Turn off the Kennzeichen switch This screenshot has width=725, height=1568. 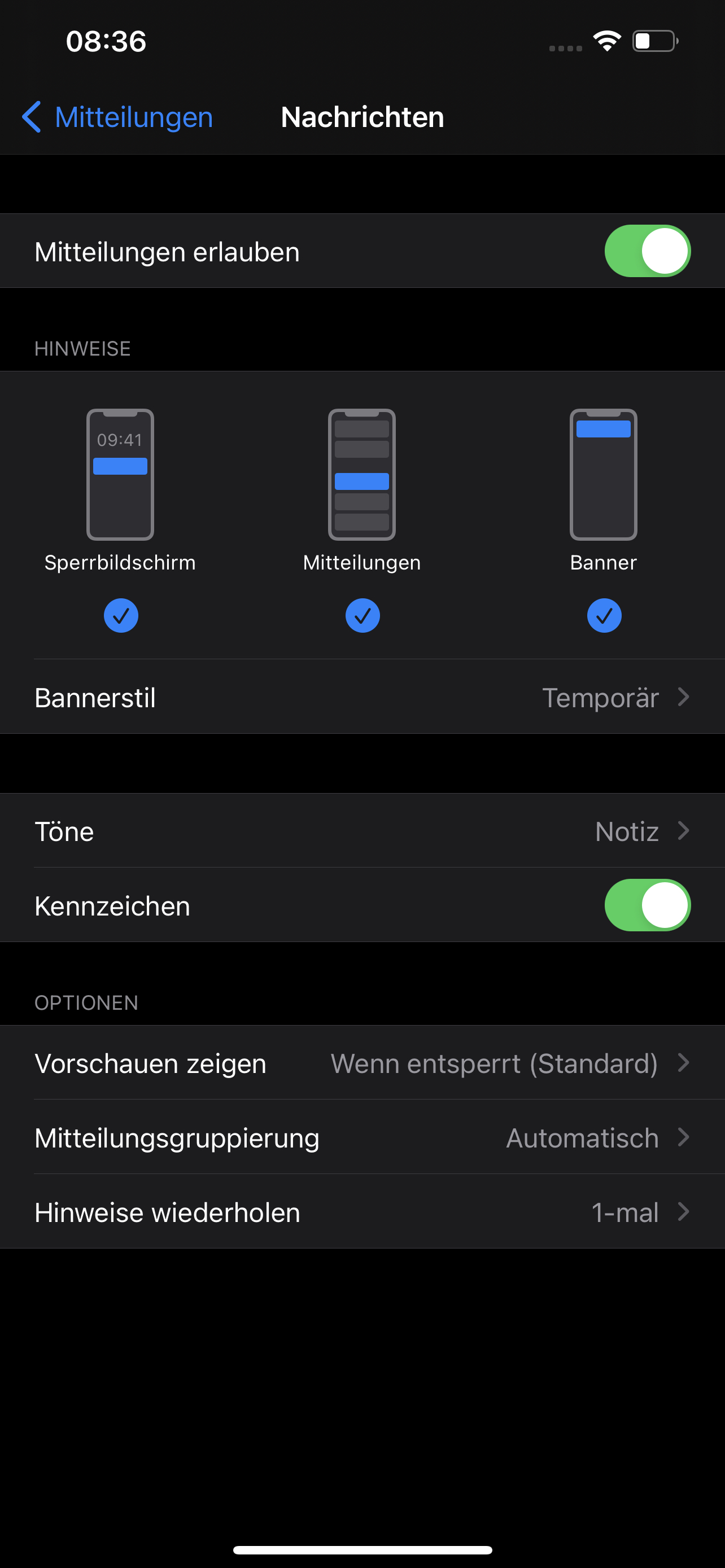click(x=647, y=906)
